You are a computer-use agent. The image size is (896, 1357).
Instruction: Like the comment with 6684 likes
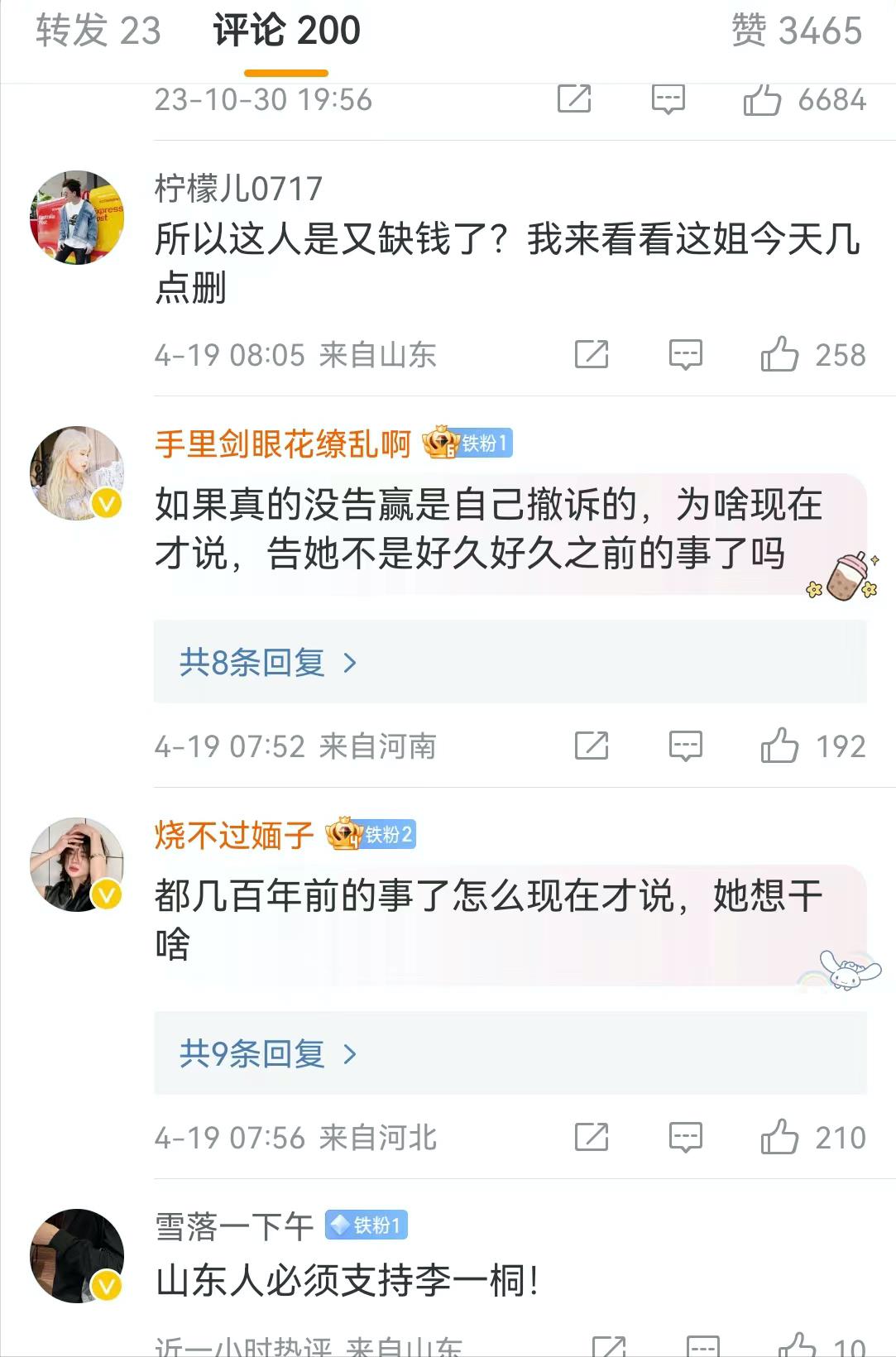(762, 100)
